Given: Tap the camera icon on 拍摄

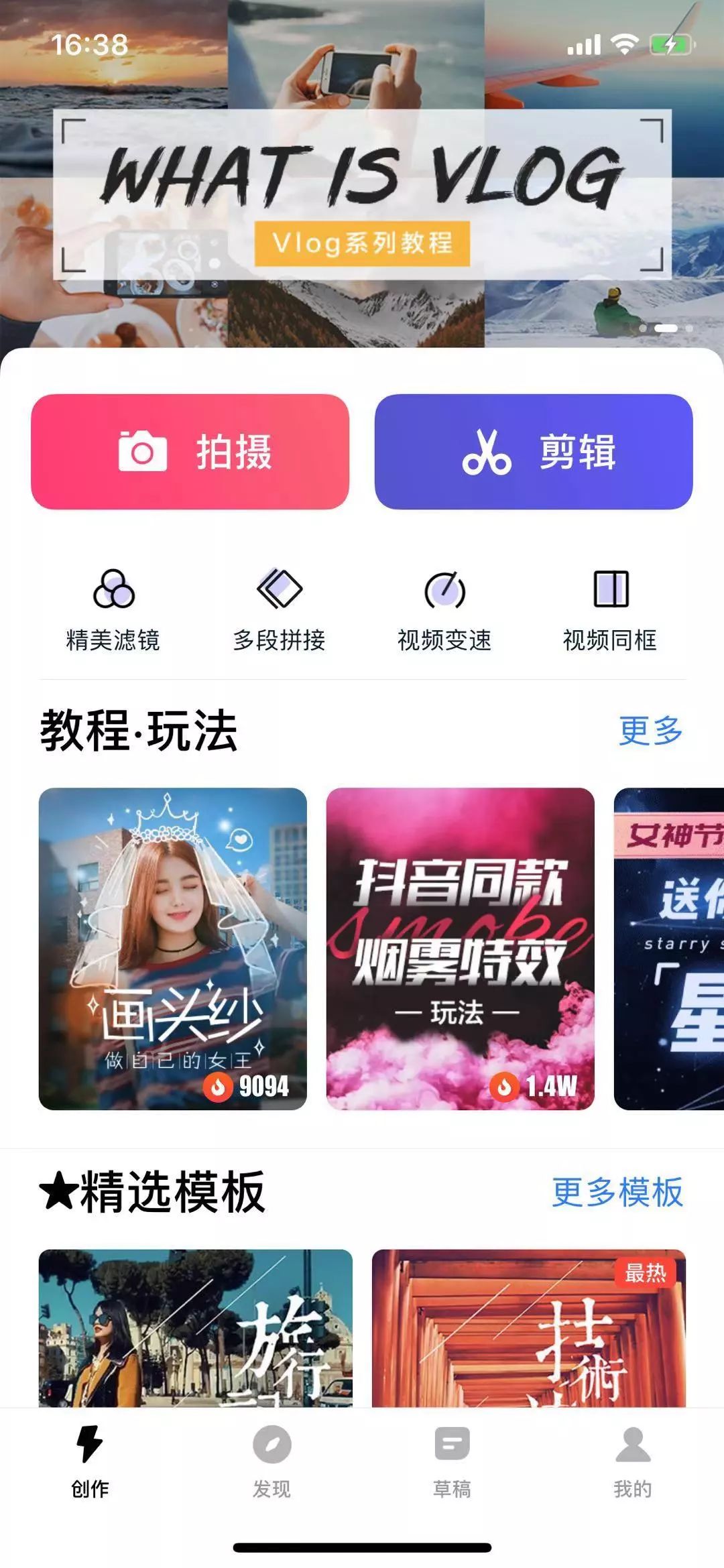Looking at the screenshot, I should point(143,453).
